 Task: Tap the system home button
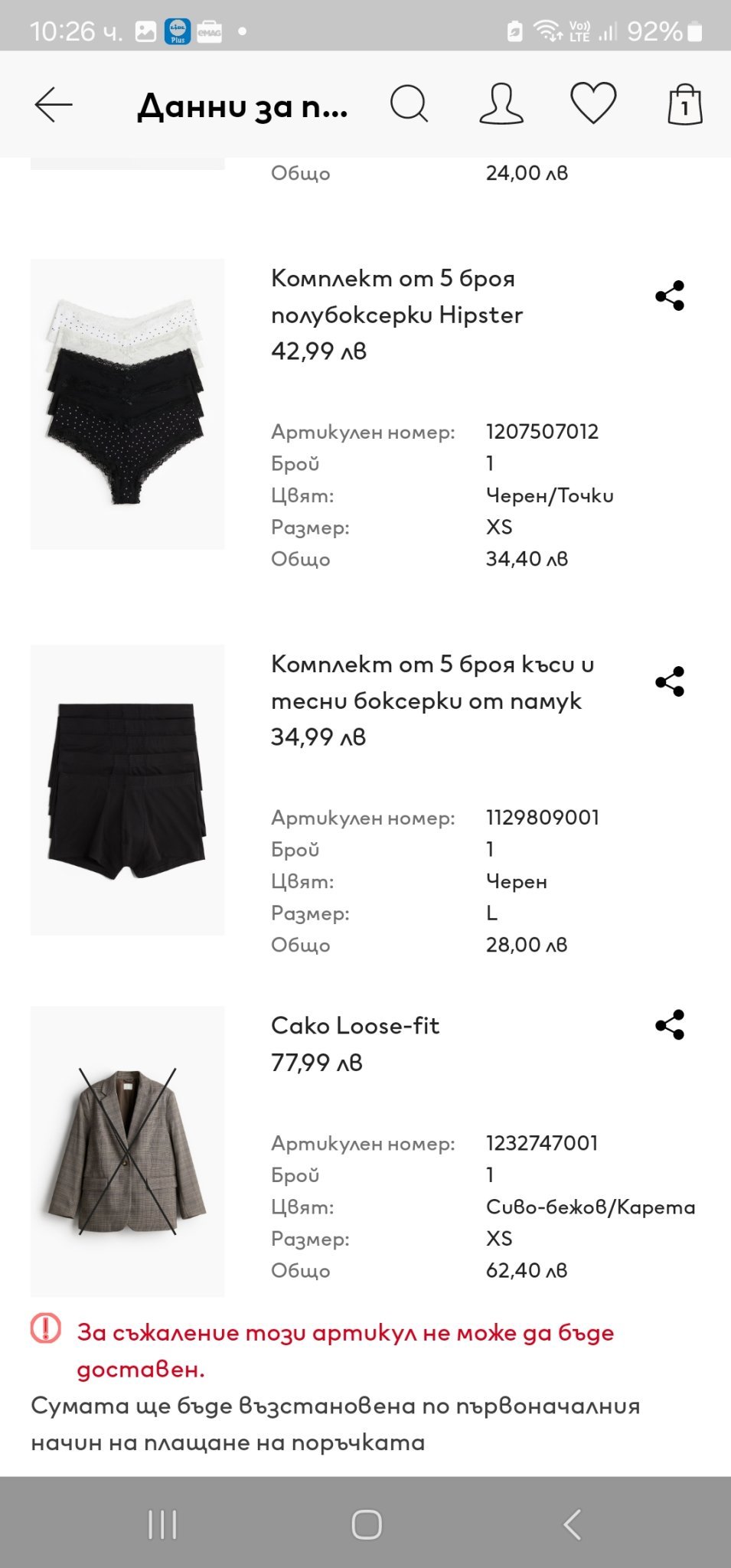pyautogui.click(x=366, y=1524)
